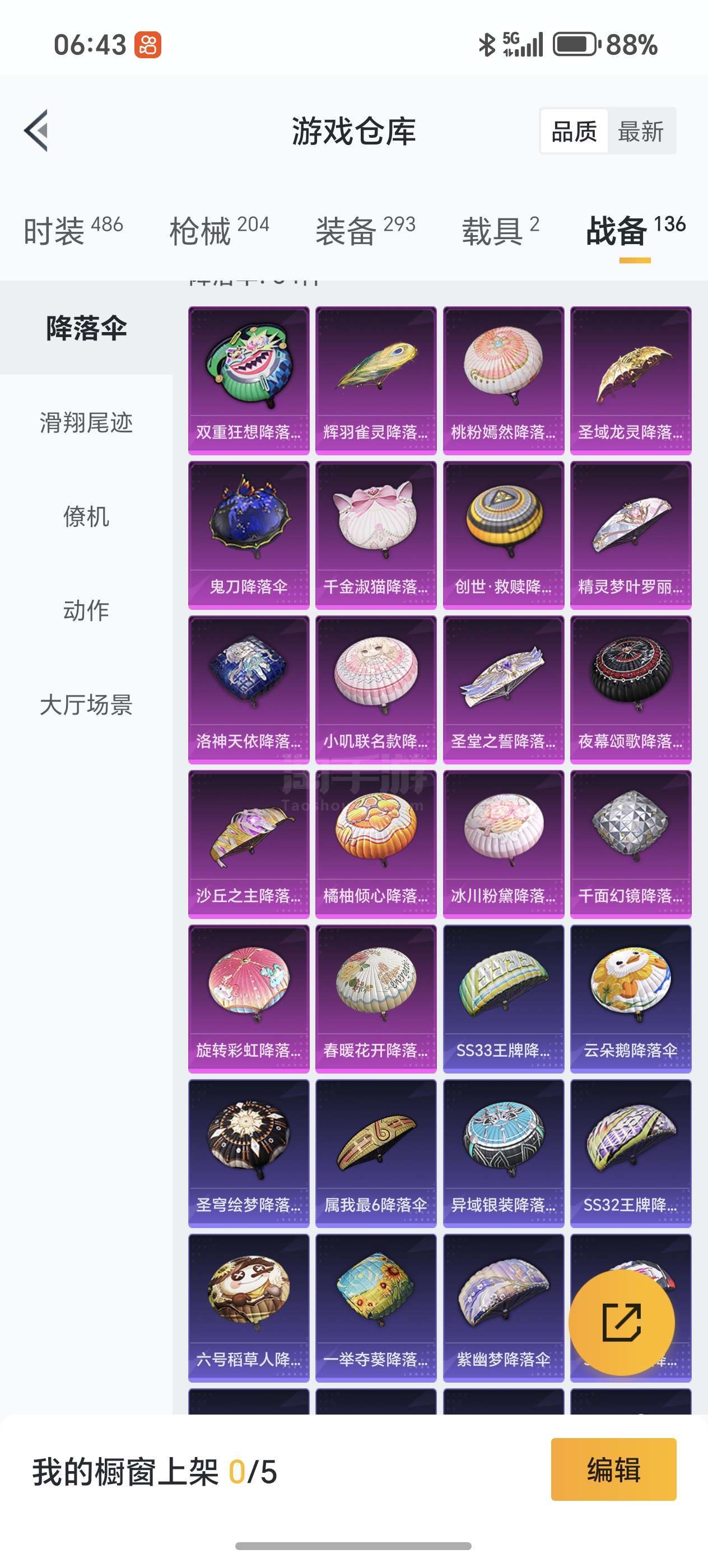The width and height of the screenshot is (708, 1568).
Task: Open the 装备 tab
Action: pyautogui.click(x=365, y=231)
